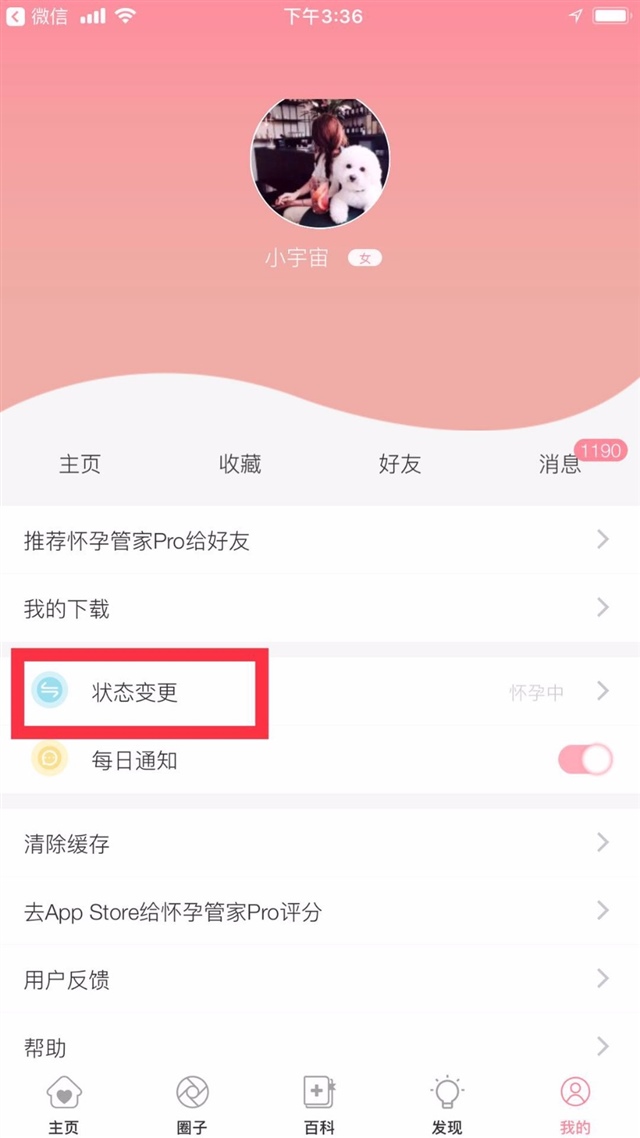Select 清除缓存

tap(320, 843)
